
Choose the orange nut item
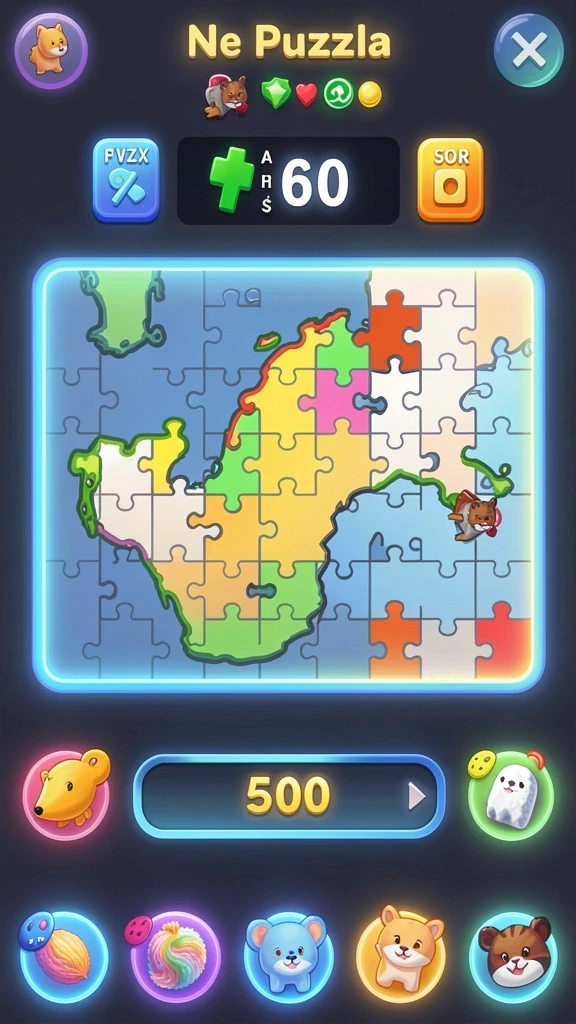63,956
